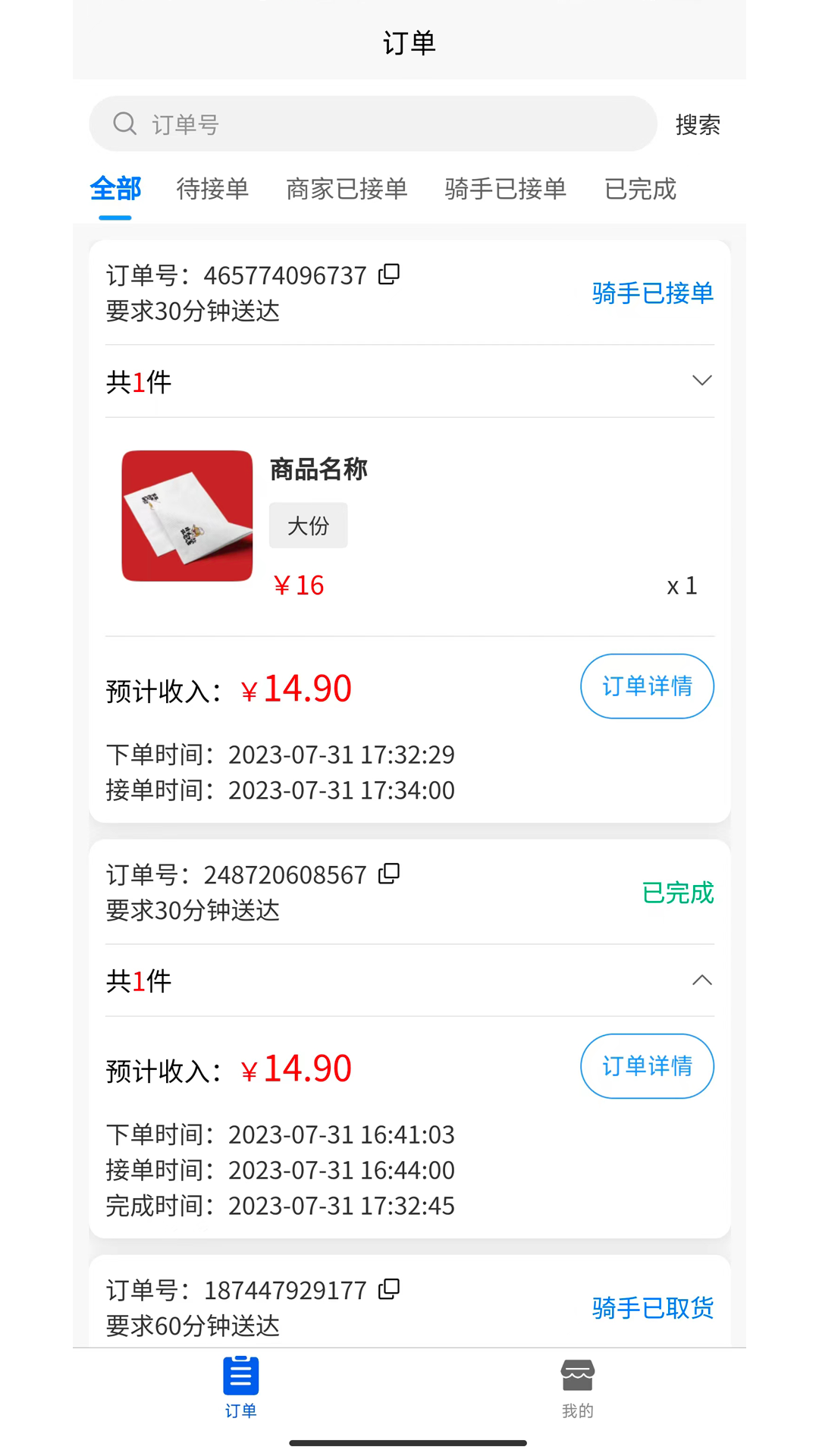
Task: Switch to the 待接单 tab
Action: pyautogui.click(x=212, y=190)
